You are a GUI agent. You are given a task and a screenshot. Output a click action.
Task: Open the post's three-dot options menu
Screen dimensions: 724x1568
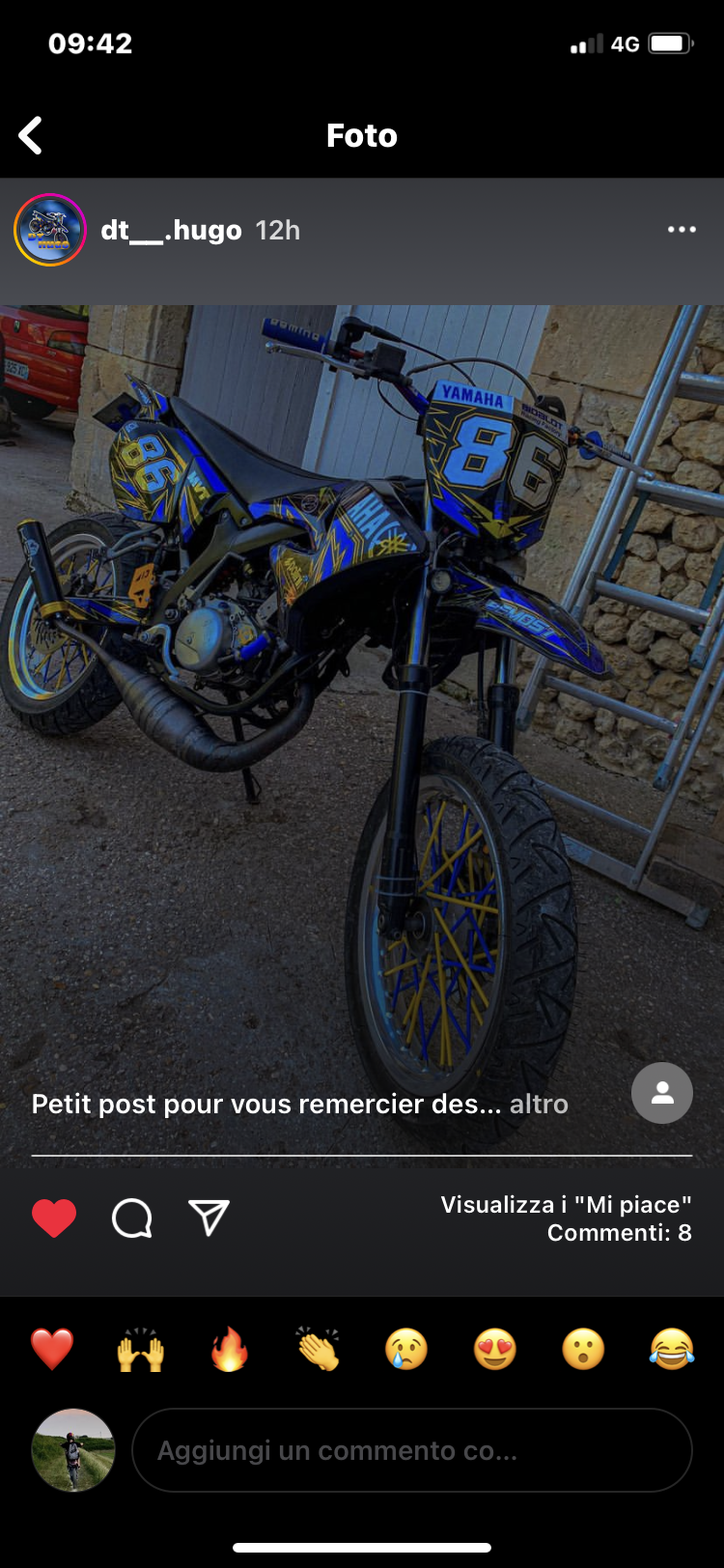point(681,230)
